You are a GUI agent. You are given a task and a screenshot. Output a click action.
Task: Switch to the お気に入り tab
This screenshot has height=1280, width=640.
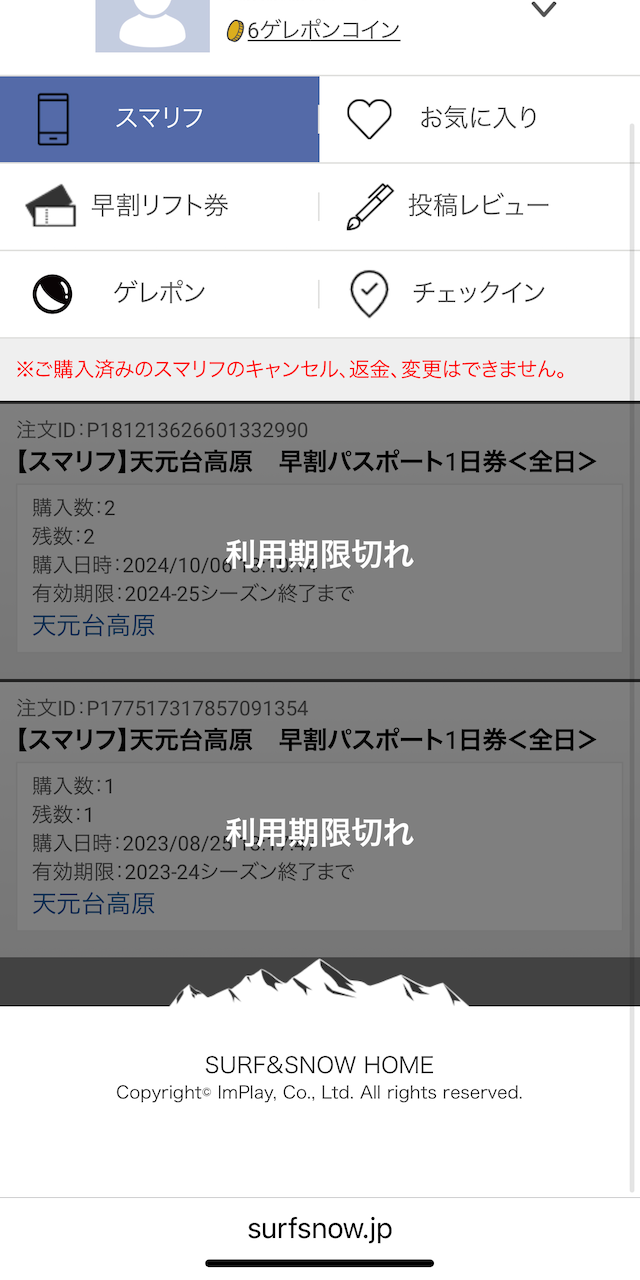(x=480, y=119)
